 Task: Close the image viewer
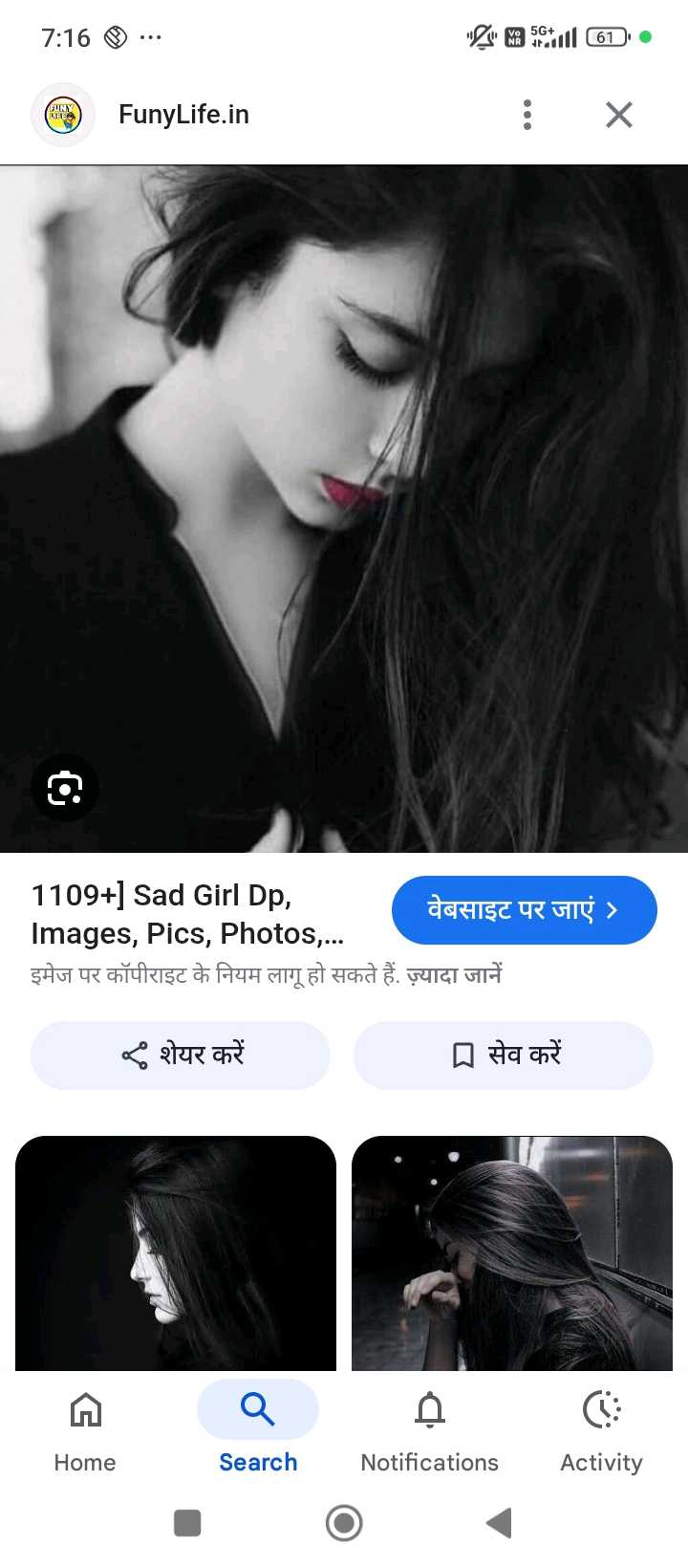[619, 115]
